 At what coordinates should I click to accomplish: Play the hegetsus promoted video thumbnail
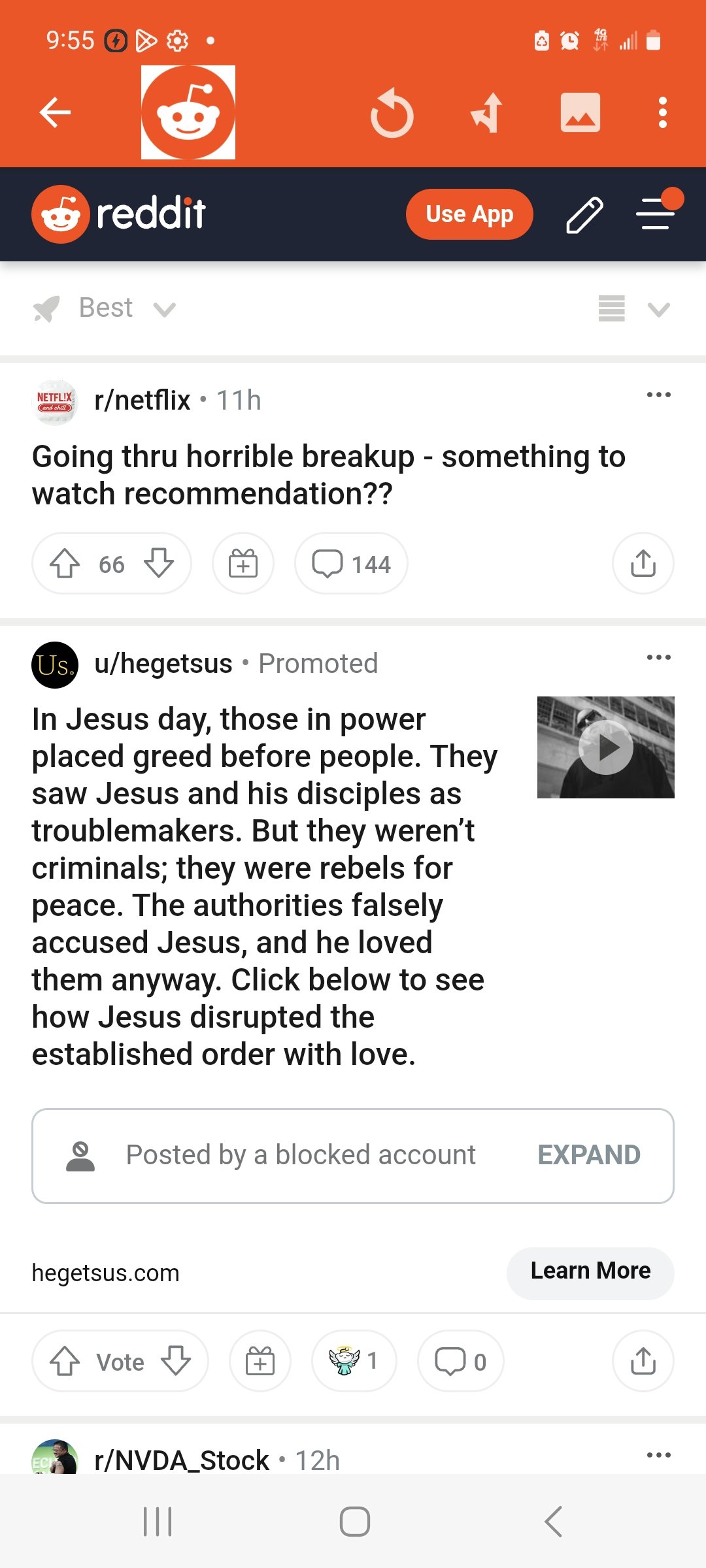click(x=606, y=747)
